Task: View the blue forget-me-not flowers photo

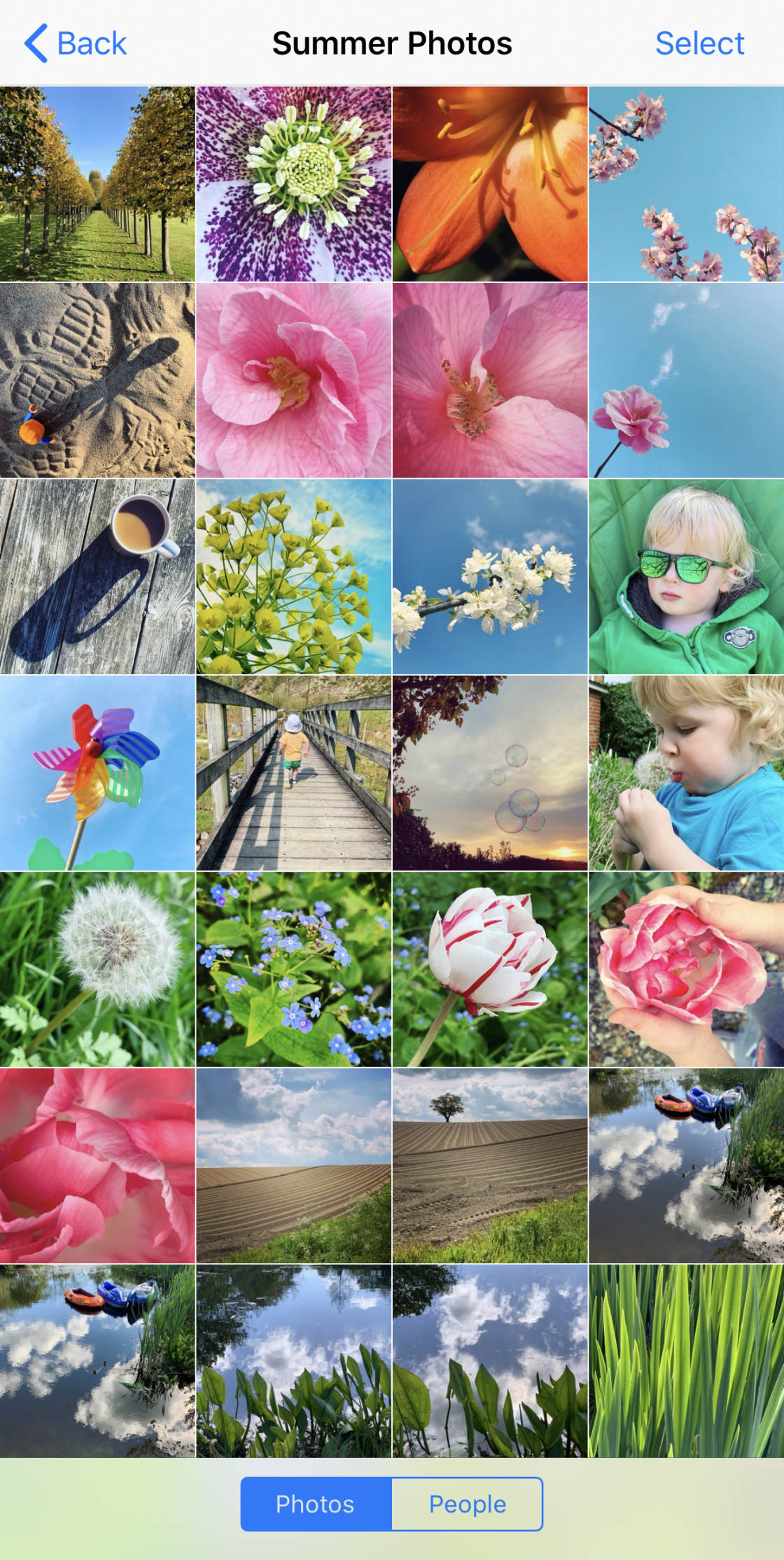Action: point(293,969)
